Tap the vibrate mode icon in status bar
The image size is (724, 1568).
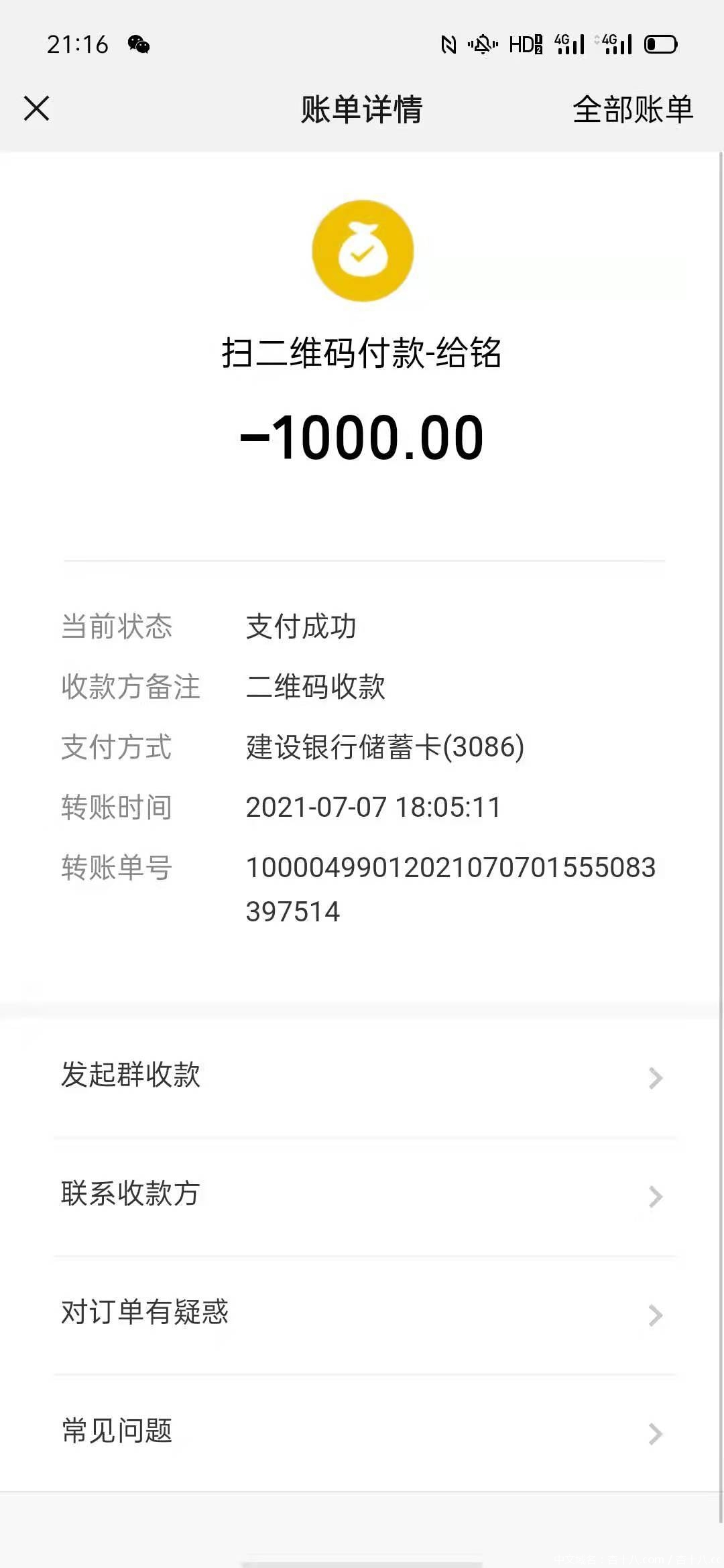[x=484, y=44]
